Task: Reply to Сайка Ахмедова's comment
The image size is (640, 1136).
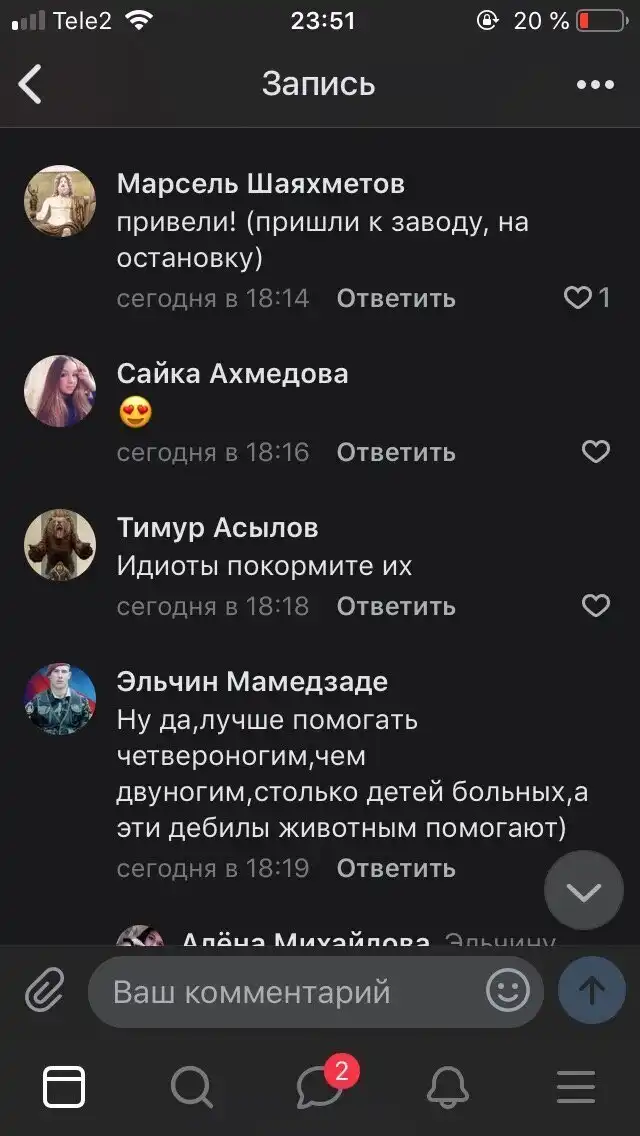Action: pyautogui.click(x=396, y=452)
